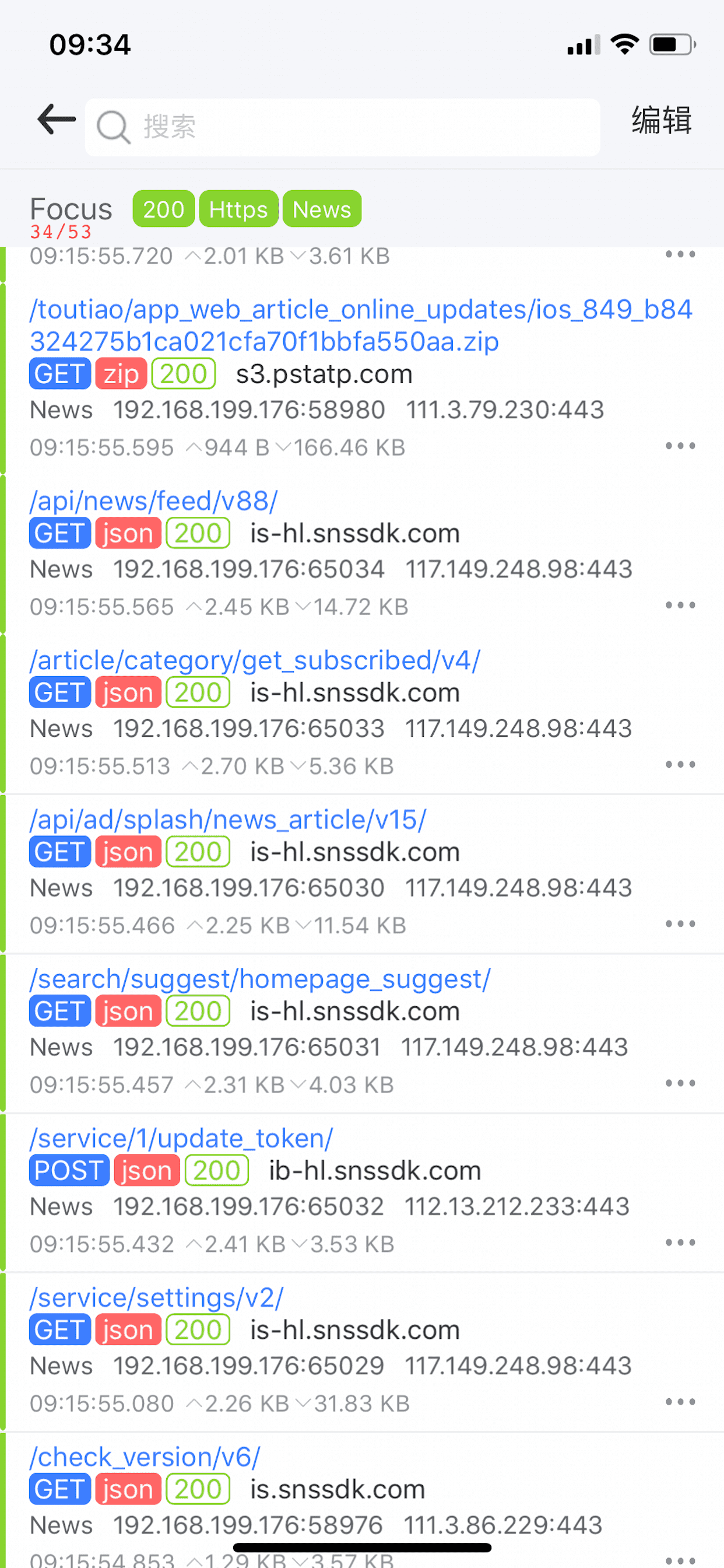Select the 200 focus filter chip

pos(164,209)
